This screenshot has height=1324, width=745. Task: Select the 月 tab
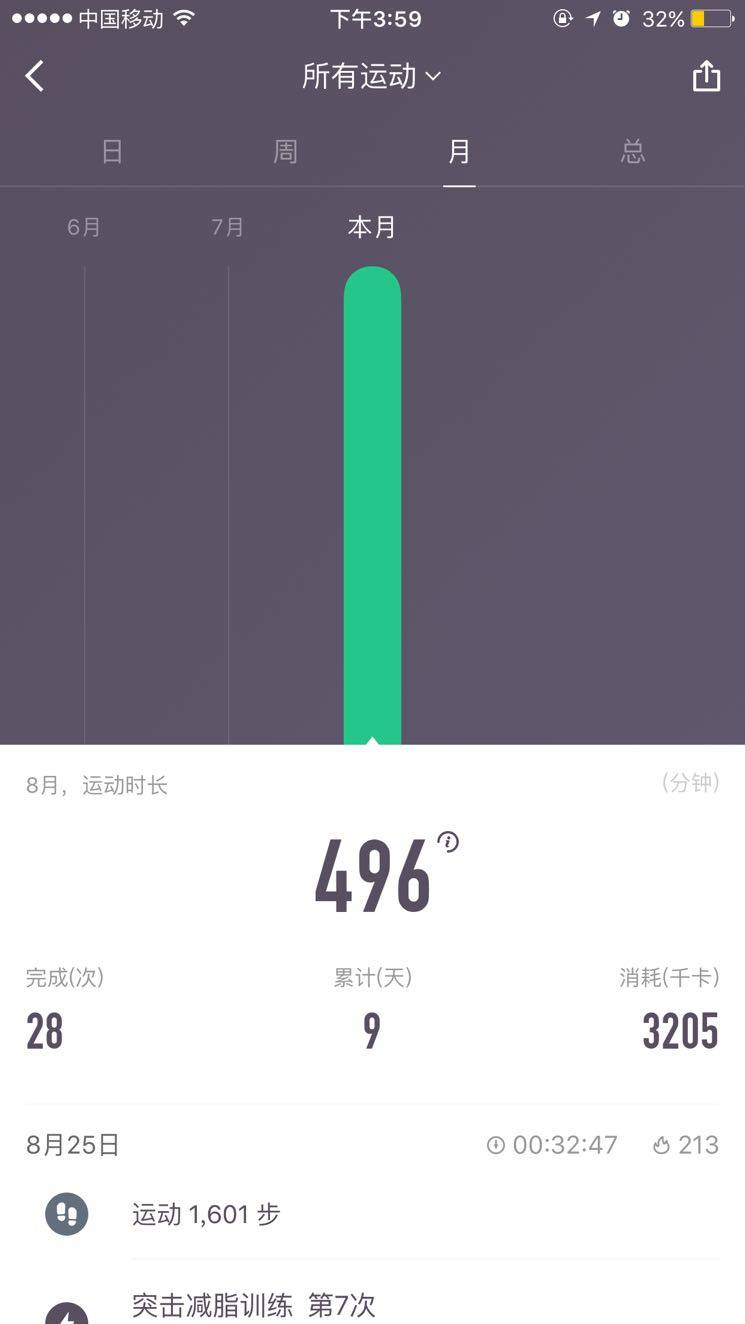click(459, 152)
